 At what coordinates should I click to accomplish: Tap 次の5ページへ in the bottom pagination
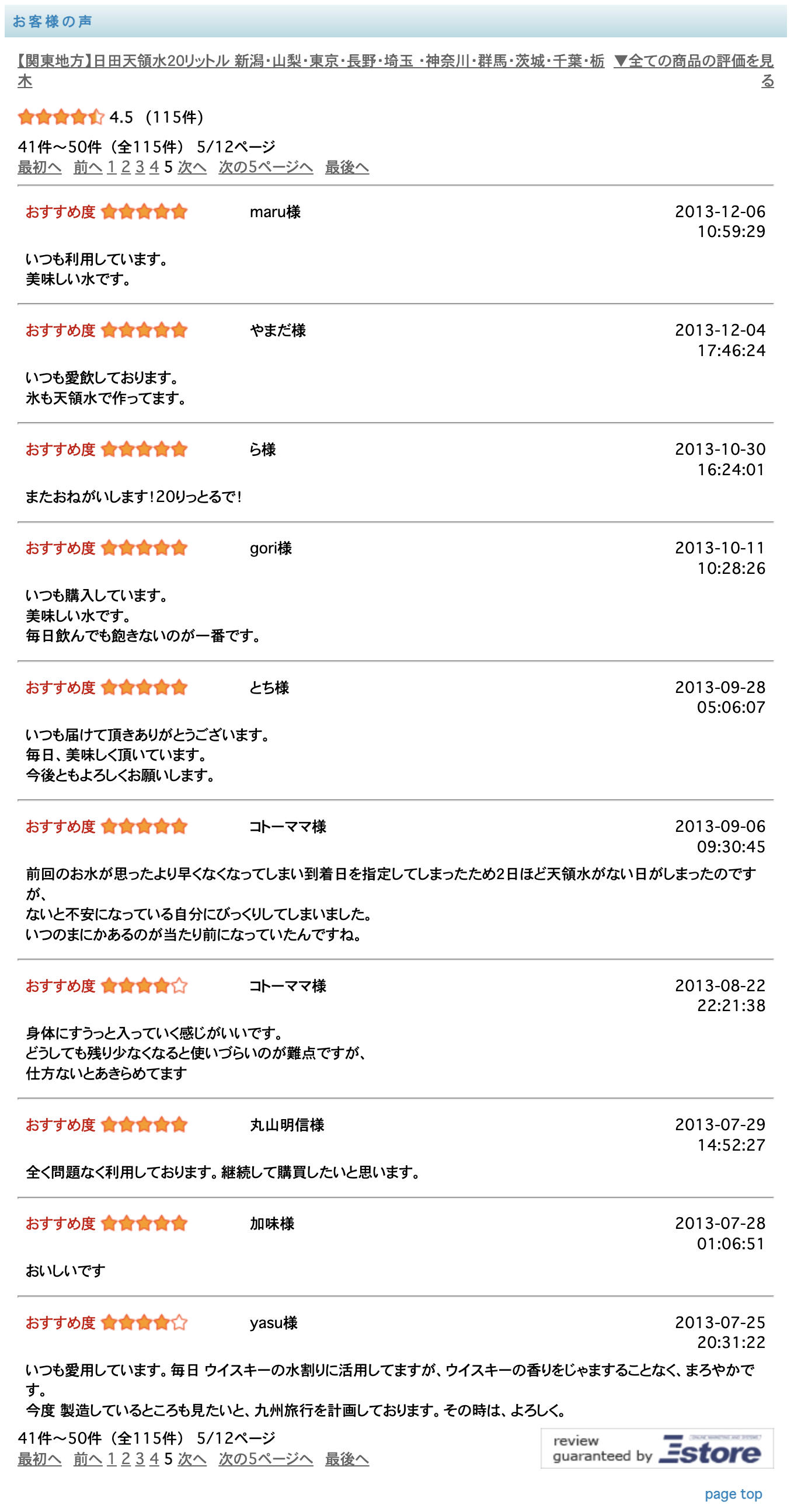coord(265,1459)
